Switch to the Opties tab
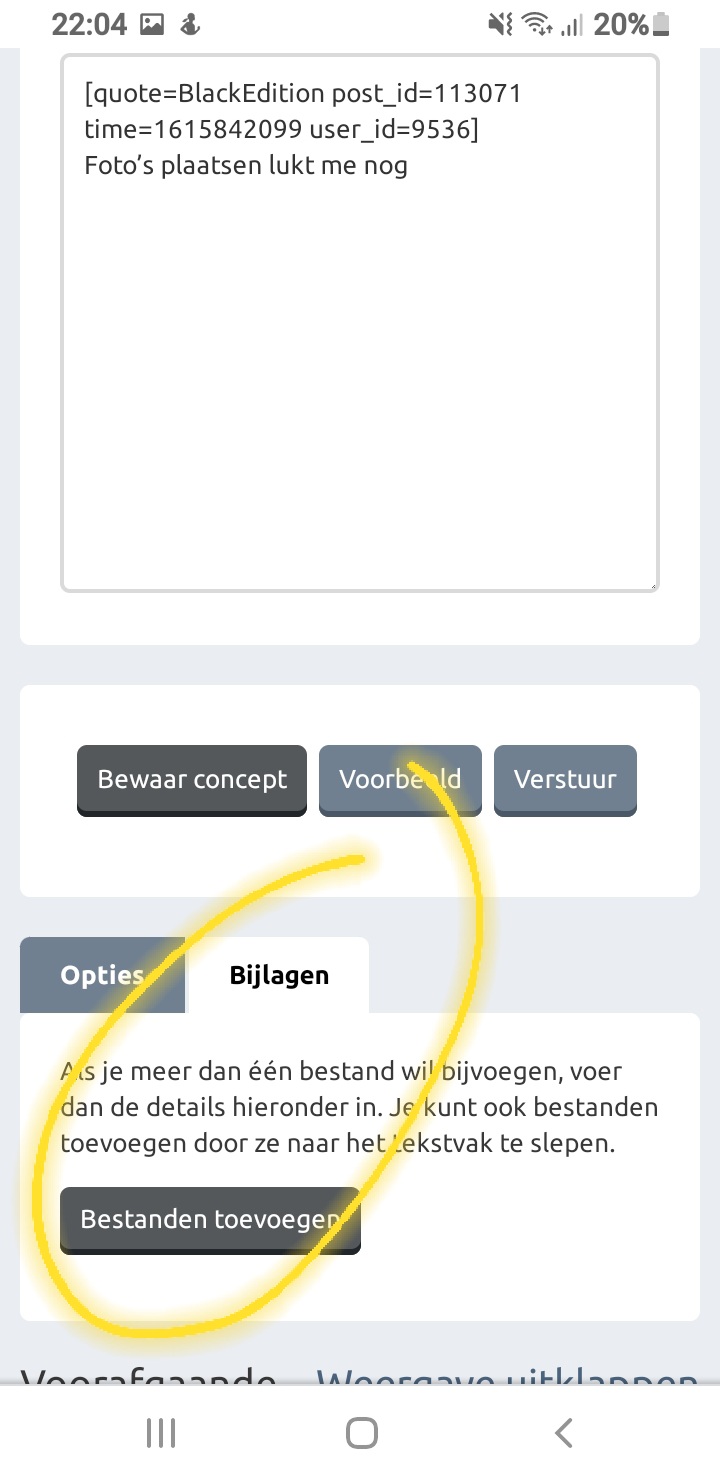This screenshot has height=1480, width=720. [102, 976]
